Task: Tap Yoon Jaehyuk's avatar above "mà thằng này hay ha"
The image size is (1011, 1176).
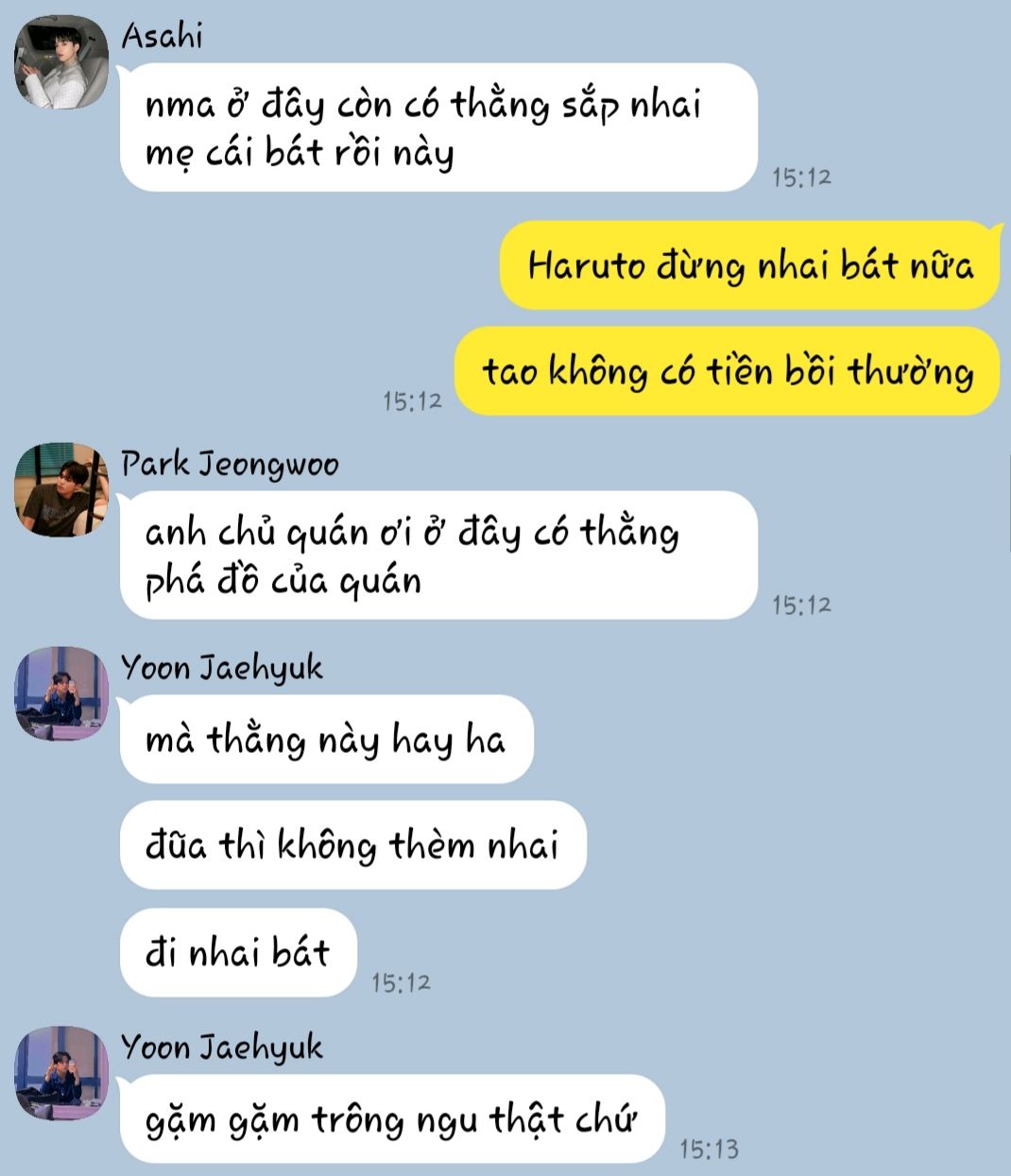Action: click(x=61, y=693)
